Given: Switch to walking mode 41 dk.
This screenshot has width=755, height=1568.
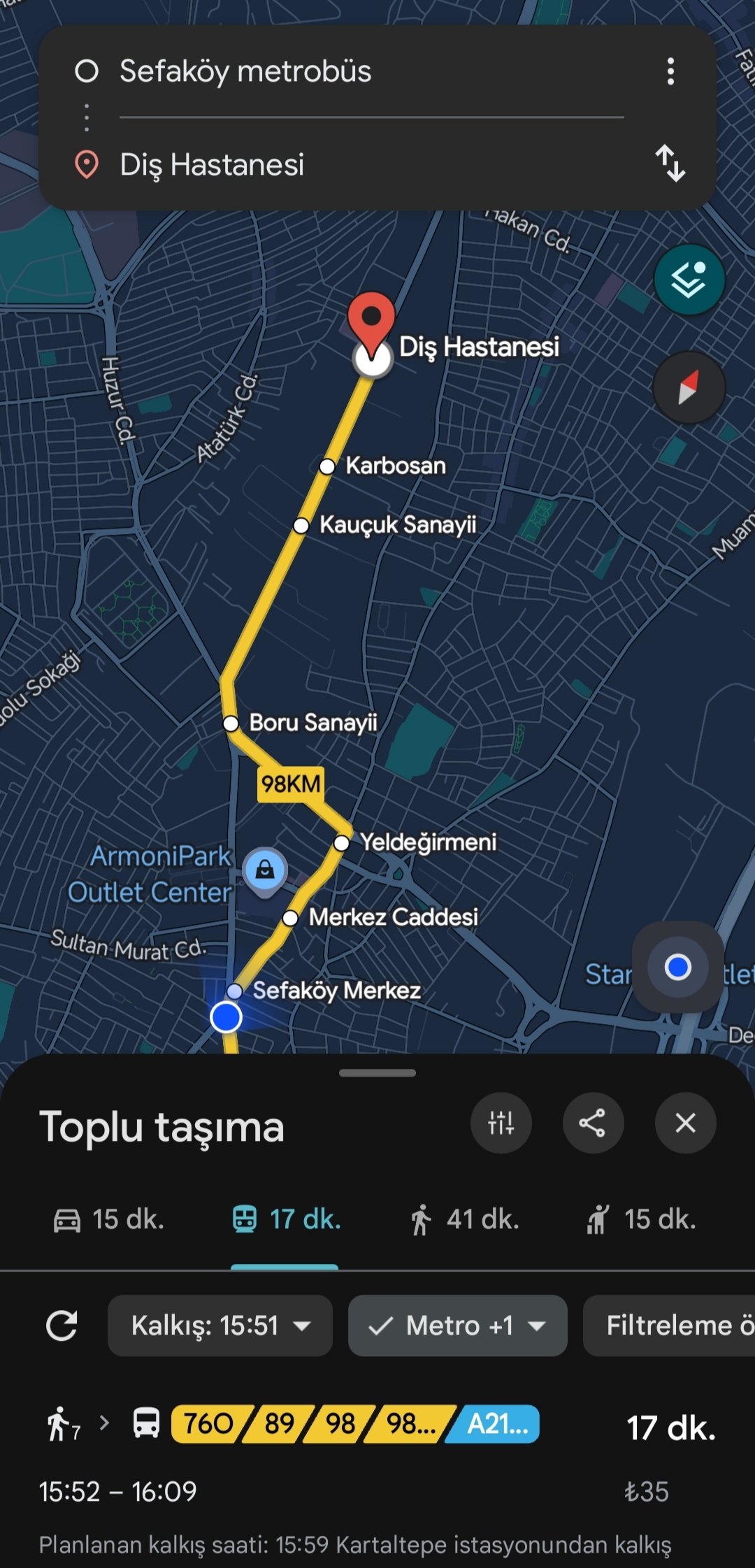Looking at the screenshot, I should (x=464, y=1220).
